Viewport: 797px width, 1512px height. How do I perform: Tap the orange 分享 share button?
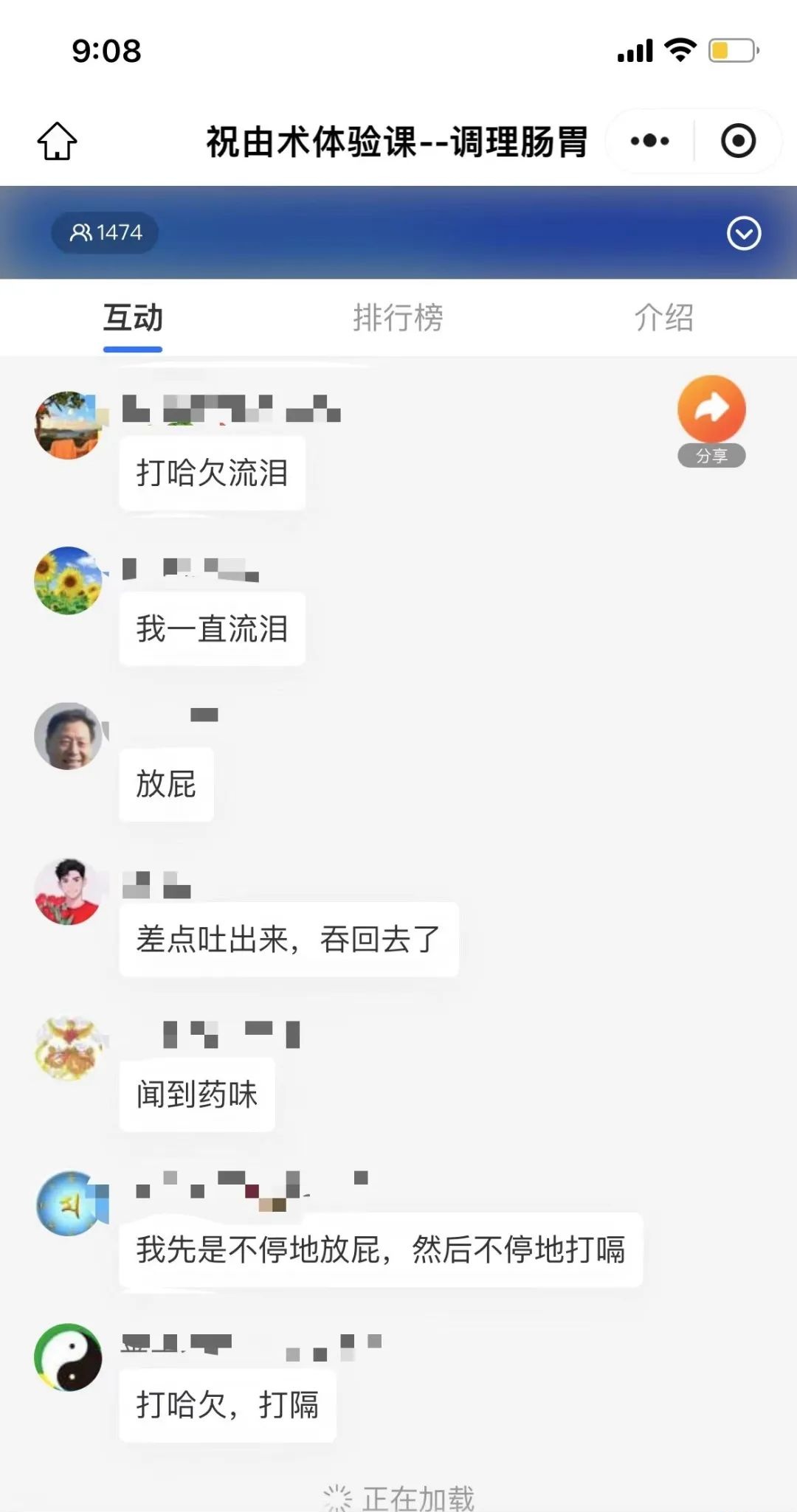click(711, 412)
